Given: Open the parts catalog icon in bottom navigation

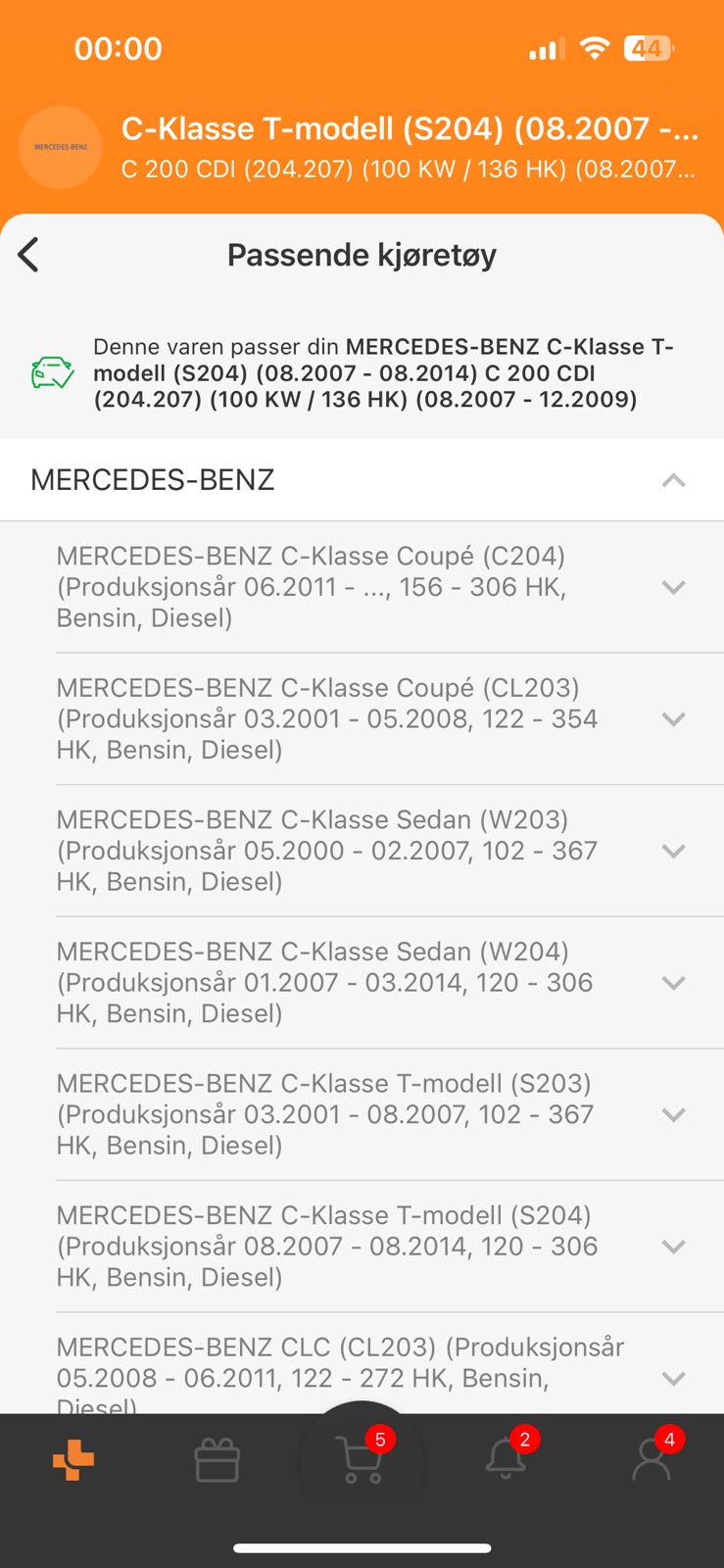Looking at the screenshot, I should [72, 1459].
